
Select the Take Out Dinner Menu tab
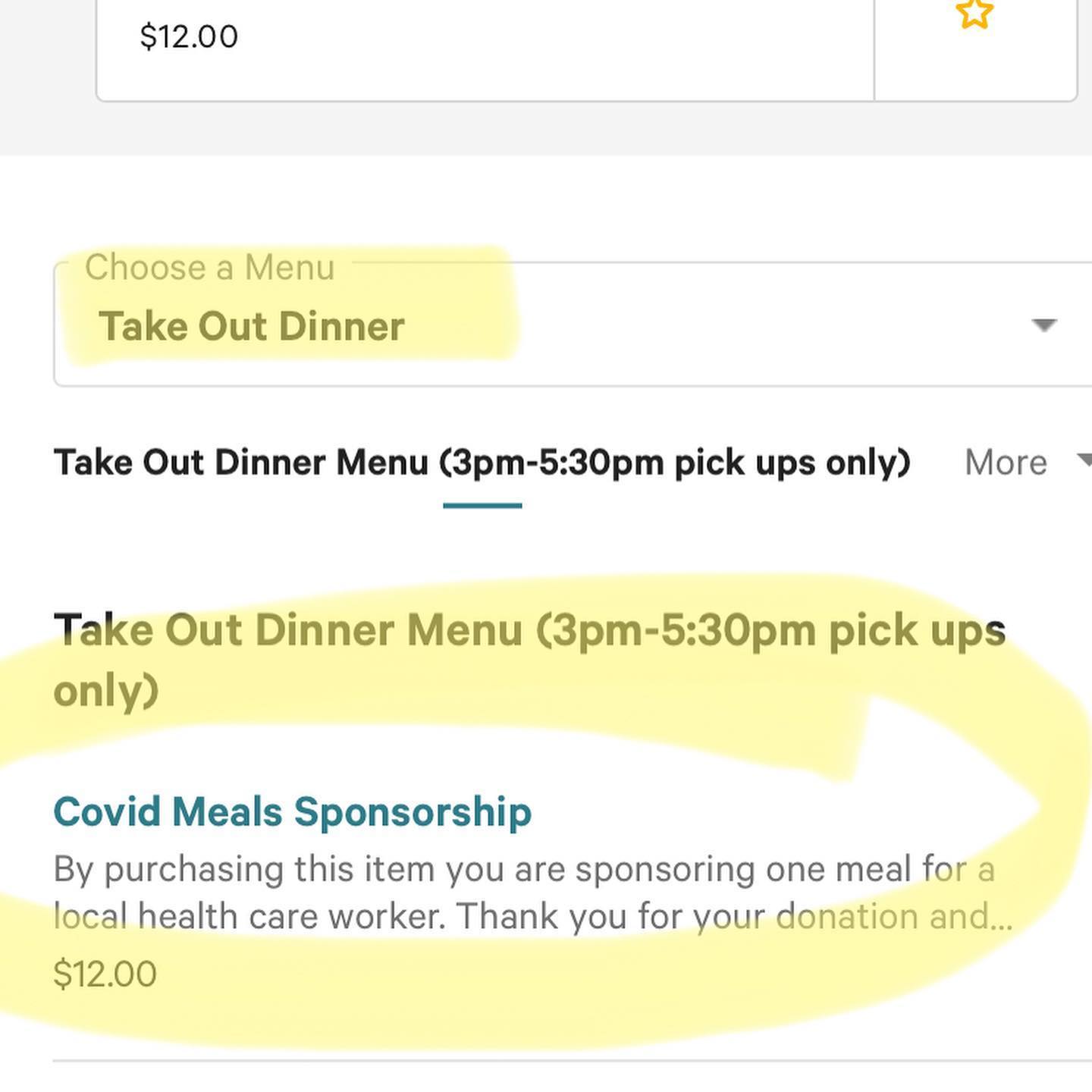pyautogui.click(x=482, y=463)
